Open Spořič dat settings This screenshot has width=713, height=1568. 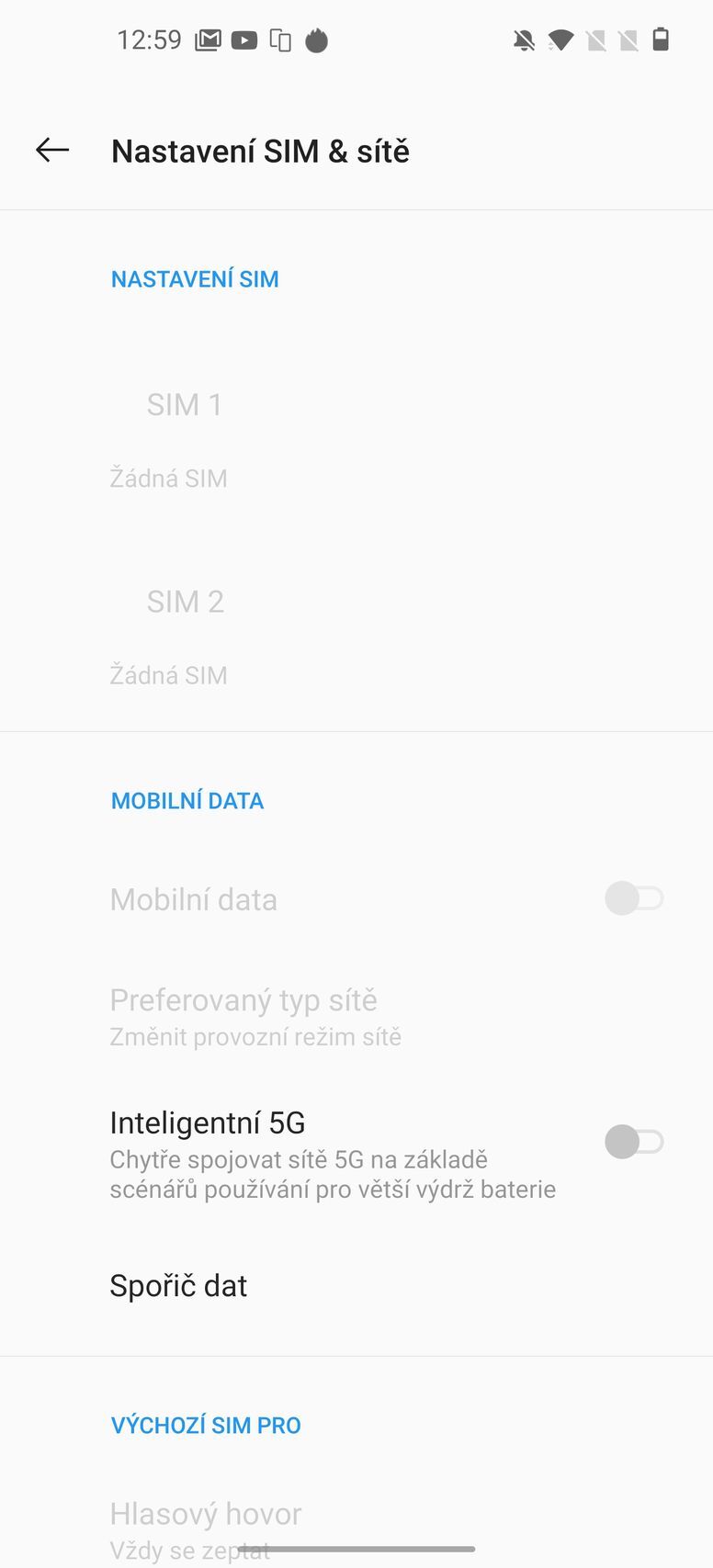pos(177,1285)
